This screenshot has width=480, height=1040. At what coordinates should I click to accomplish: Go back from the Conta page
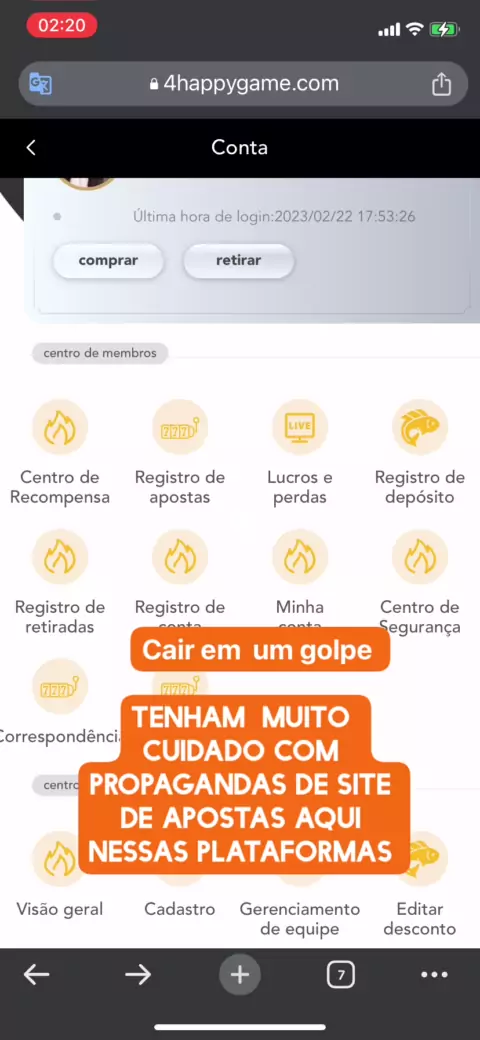coord(30,148)
